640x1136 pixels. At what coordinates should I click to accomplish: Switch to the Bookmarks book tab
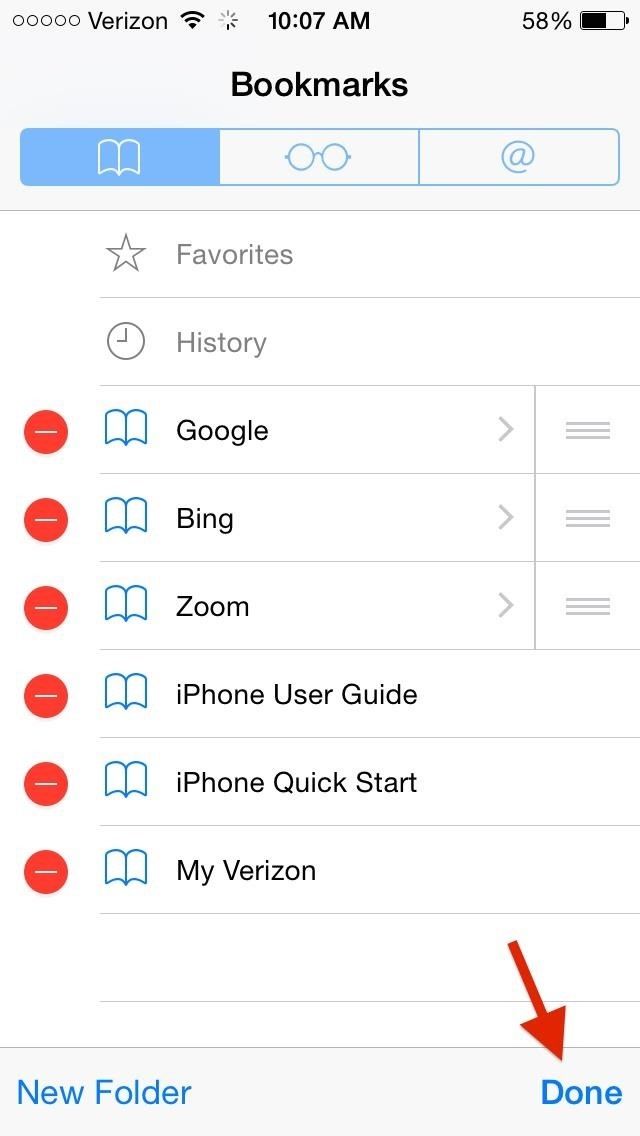pos(120,157)
